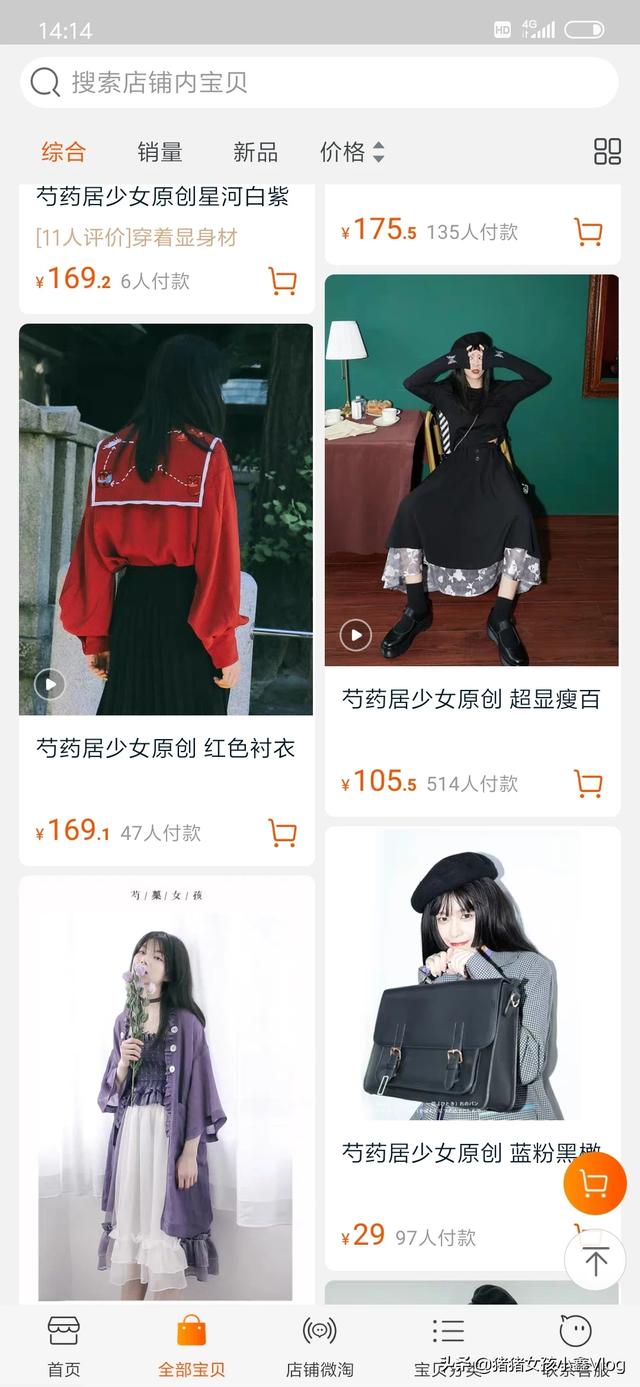The image size is (640, 1387).
Task: Toggle the grid layout view icon
Action: (607, 152)
